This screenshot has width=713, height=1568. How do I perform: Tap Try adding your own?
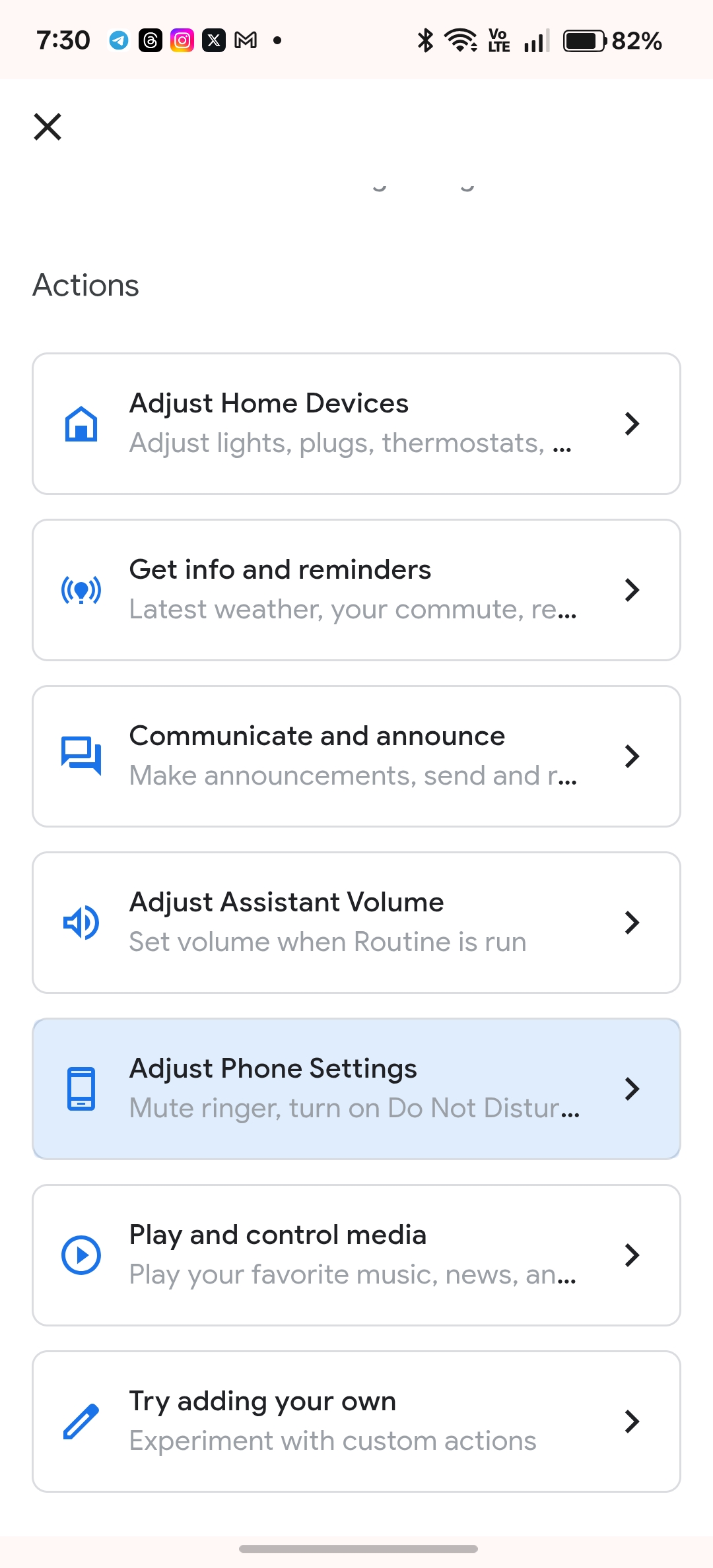coord(356,1421)
